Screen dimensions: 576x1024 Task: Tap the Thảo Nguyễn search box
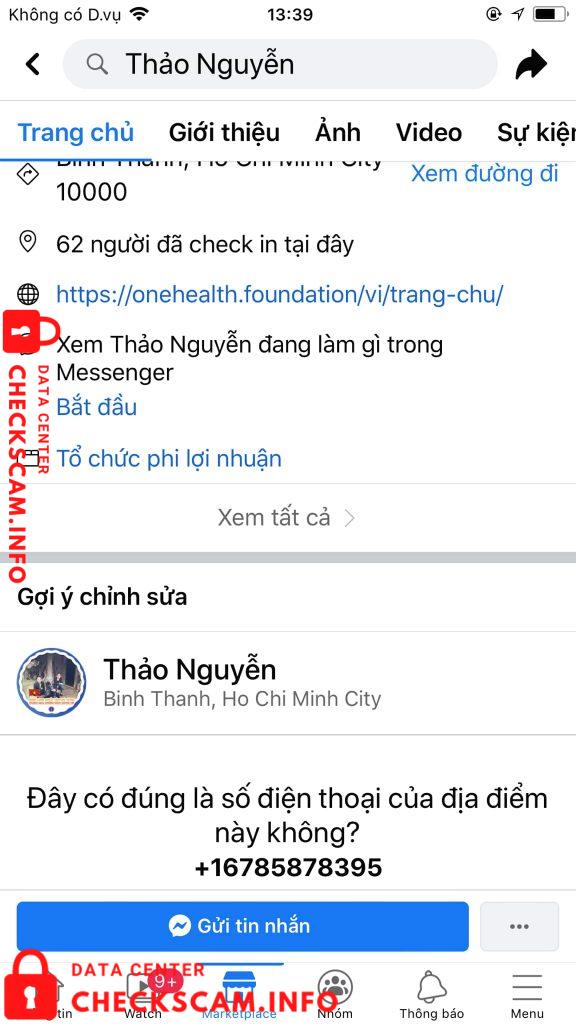280,64
